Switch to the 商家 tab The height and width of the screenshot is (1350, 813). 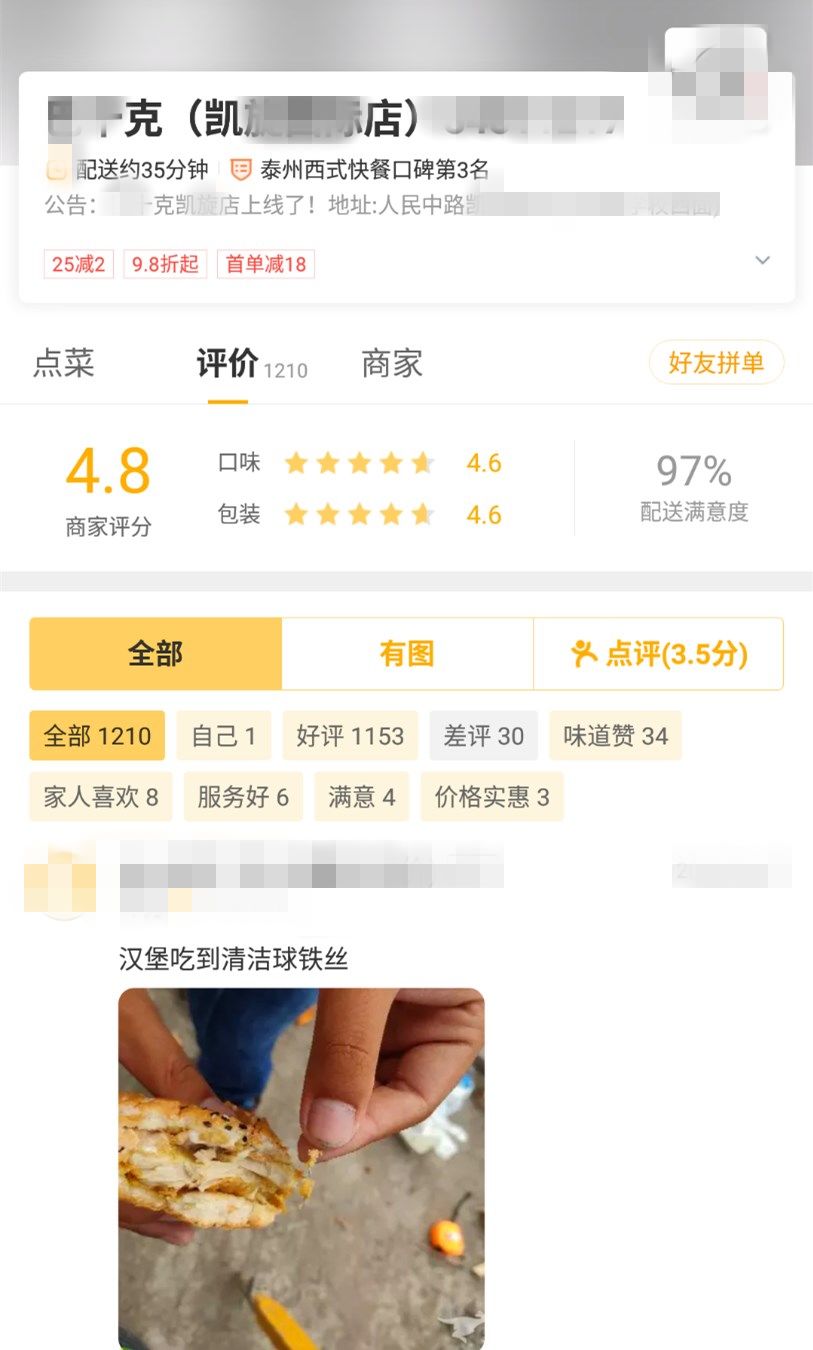coord(392,363)
